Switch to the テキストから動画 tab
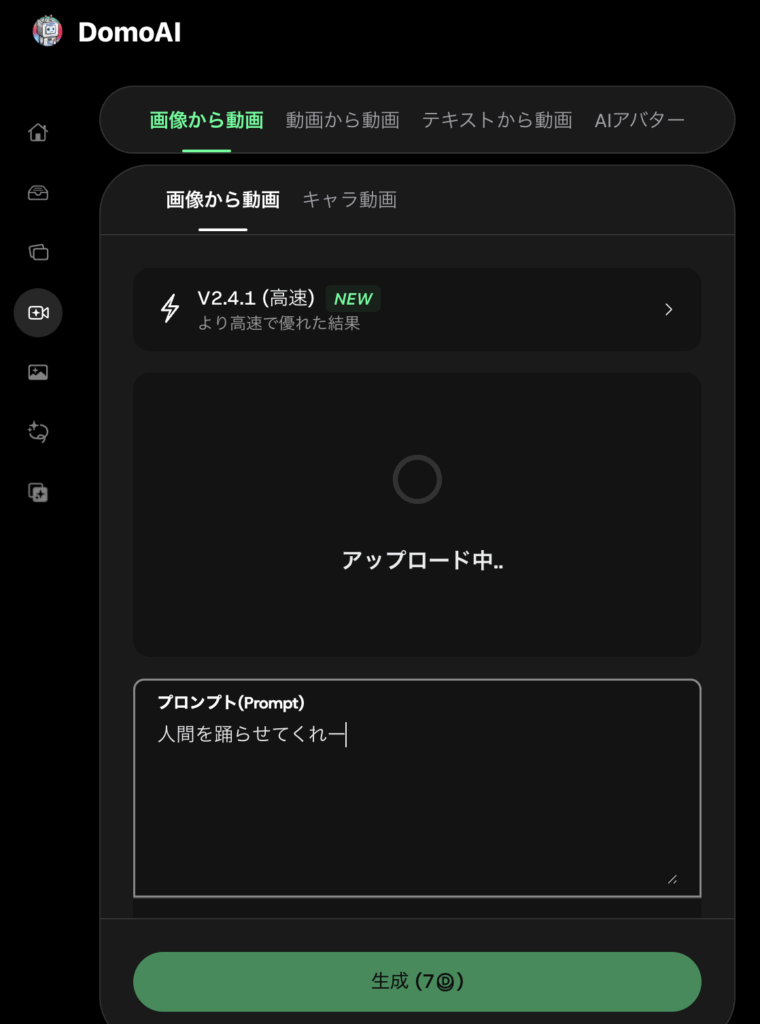Viewport: 760px width, 1024px height. coord(496,120)
